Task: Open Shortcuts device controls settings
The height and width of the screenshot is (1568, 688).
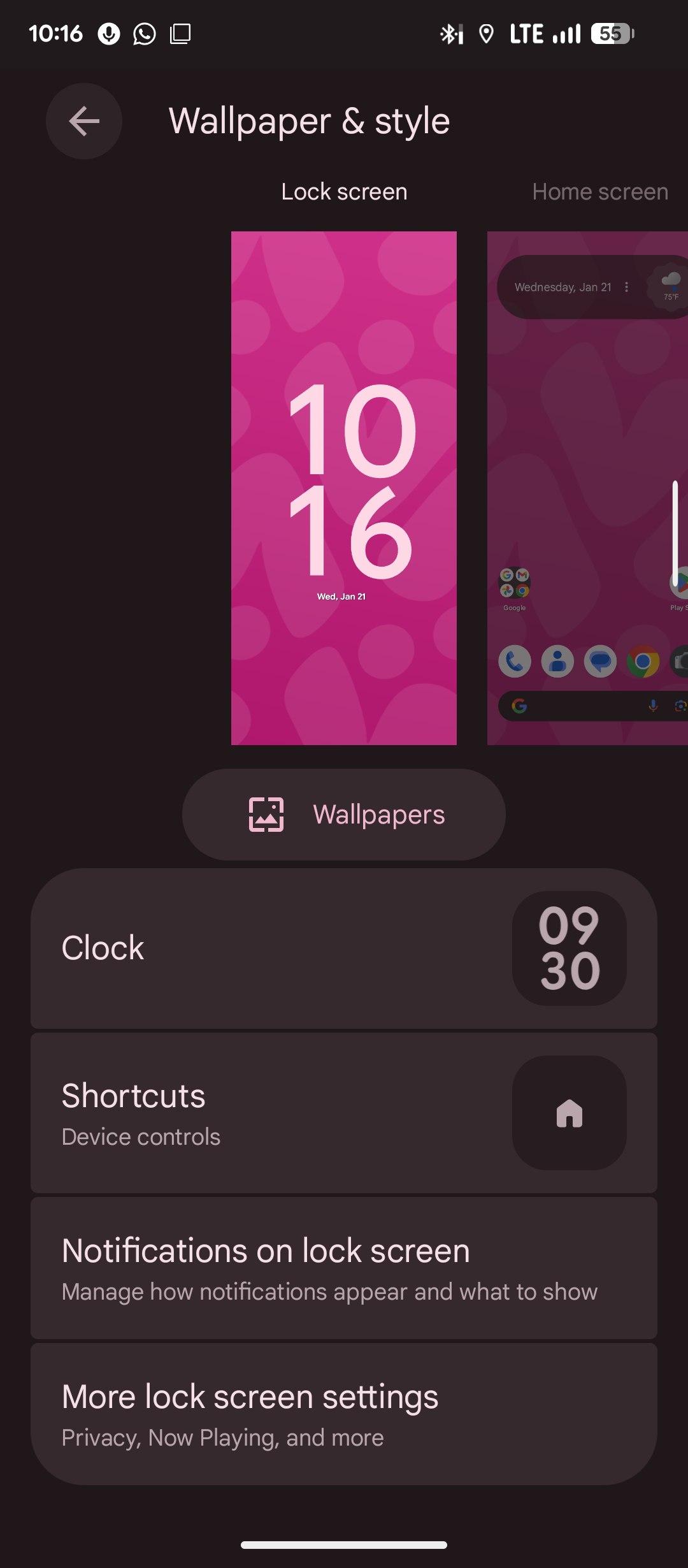Action: pos(344,1113)
